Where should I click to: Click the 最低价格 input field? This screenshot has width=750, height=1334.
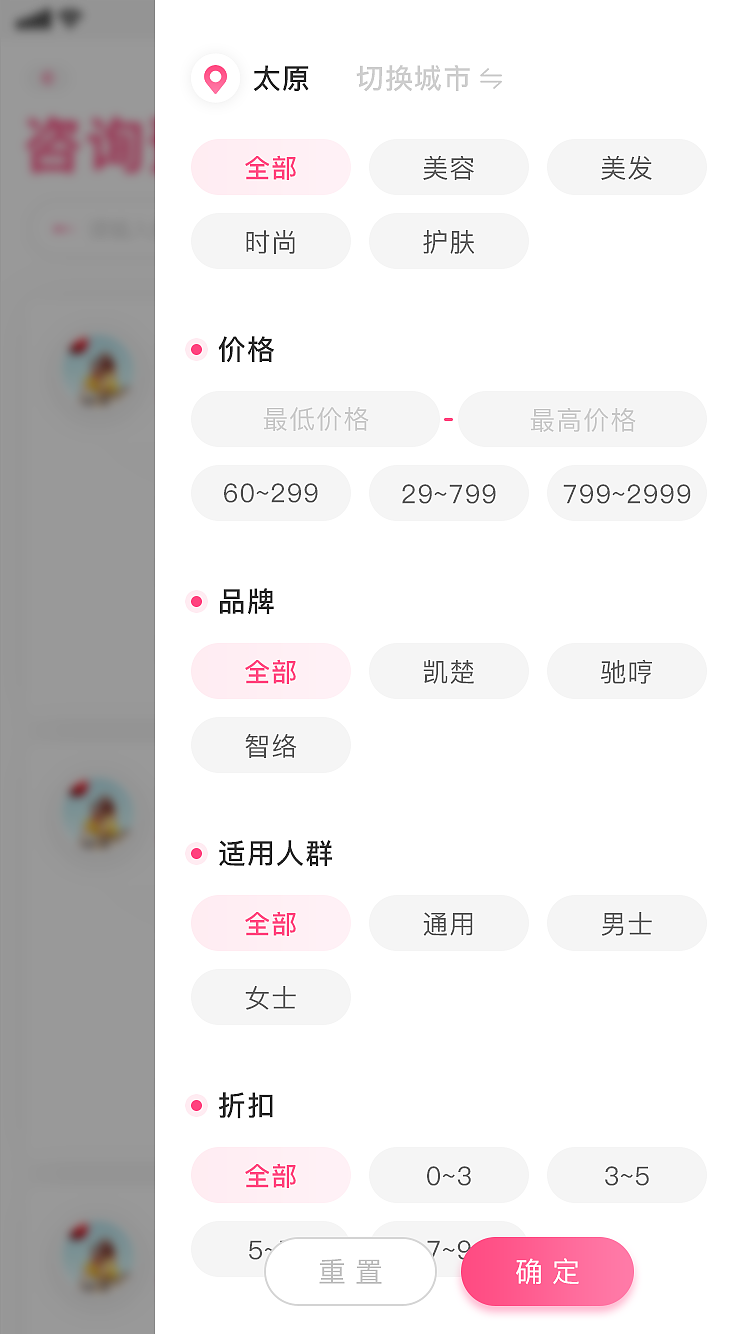[315, 419]
